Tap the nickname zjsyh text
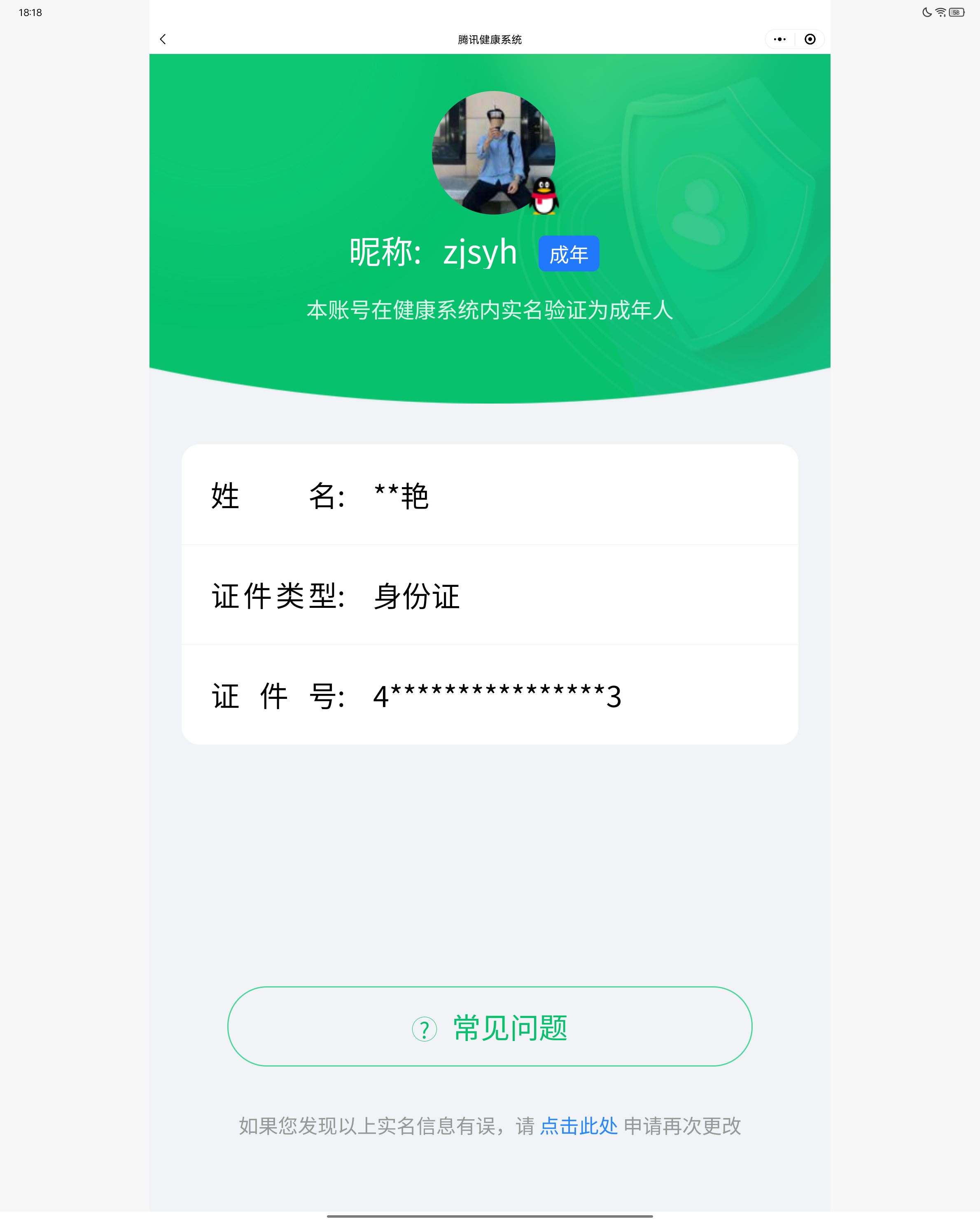Screen dimensions: 980x1221 pyautogui.click(x=480, y=253)
